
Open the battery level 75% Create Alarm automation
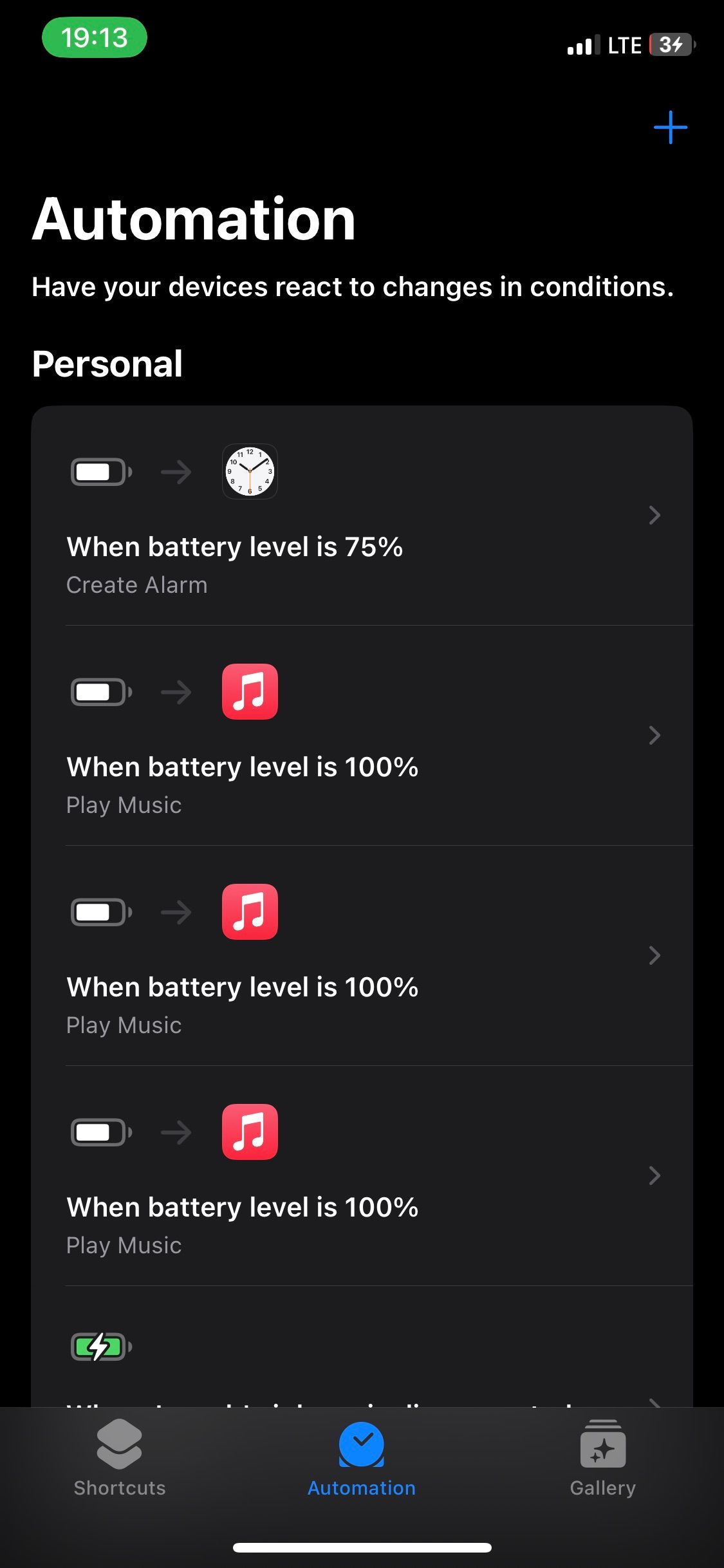tap(362, 516)
